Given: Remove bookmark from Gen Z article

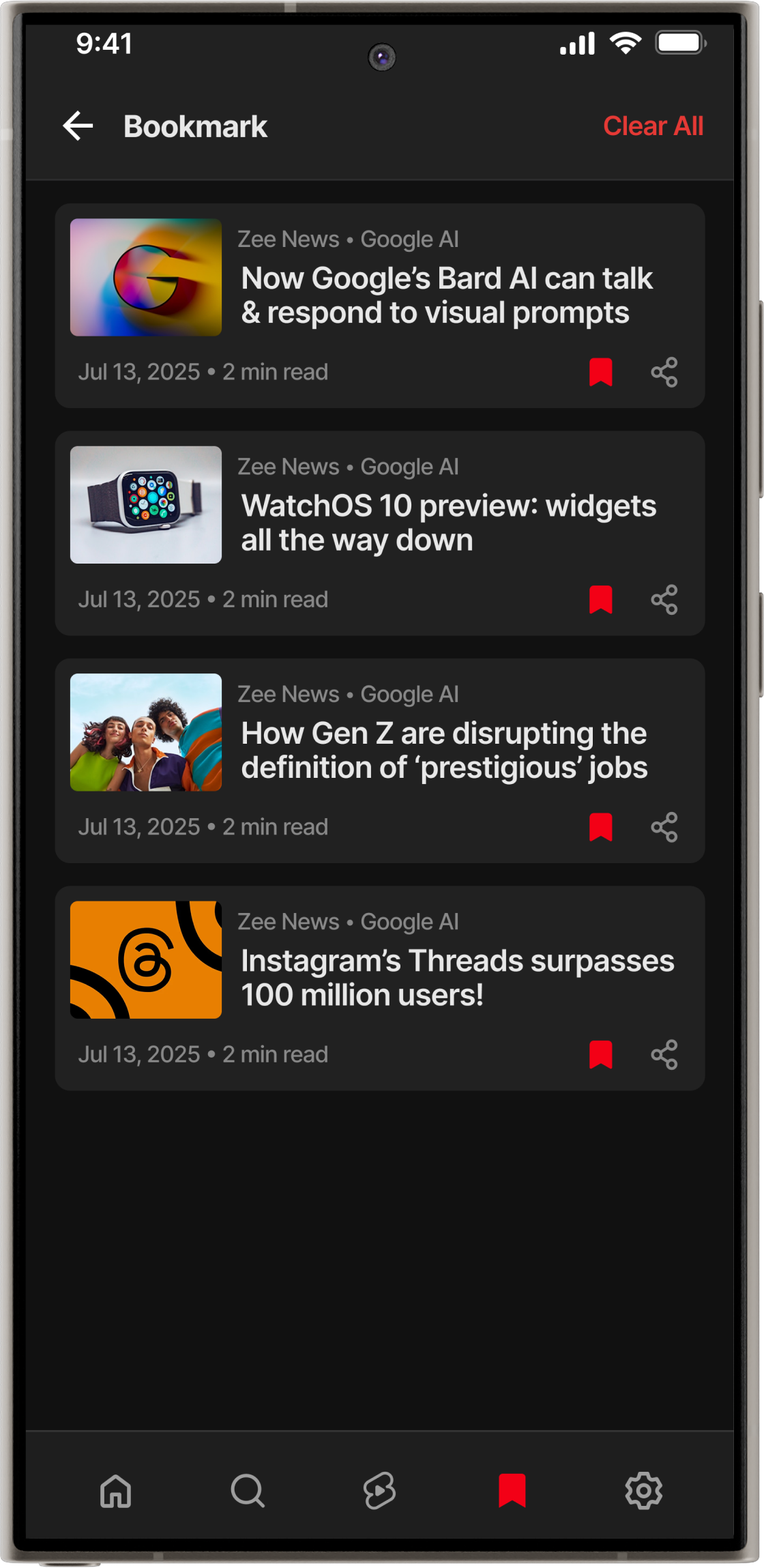Looking at the screenshot, I should pos(600,827).
